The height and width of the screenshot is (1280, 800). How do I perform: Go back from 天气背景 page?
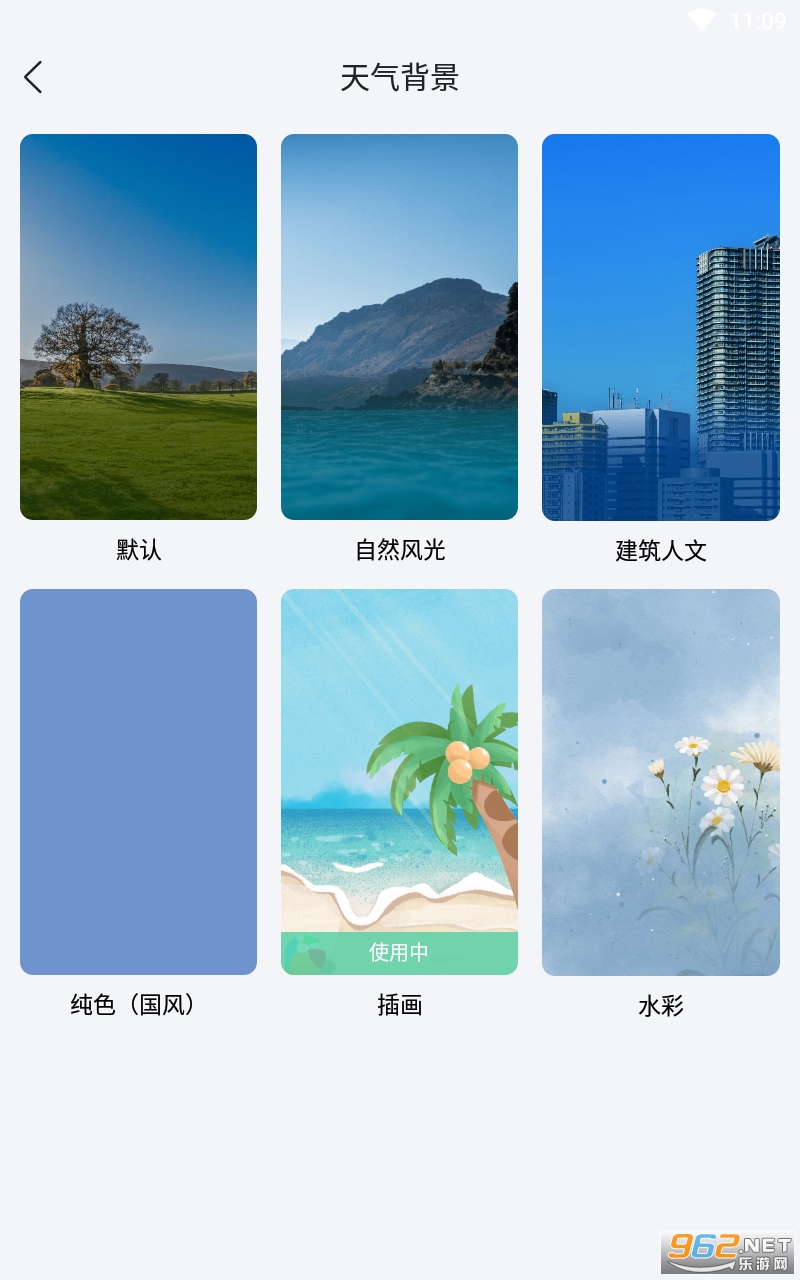tap(34, 77)
